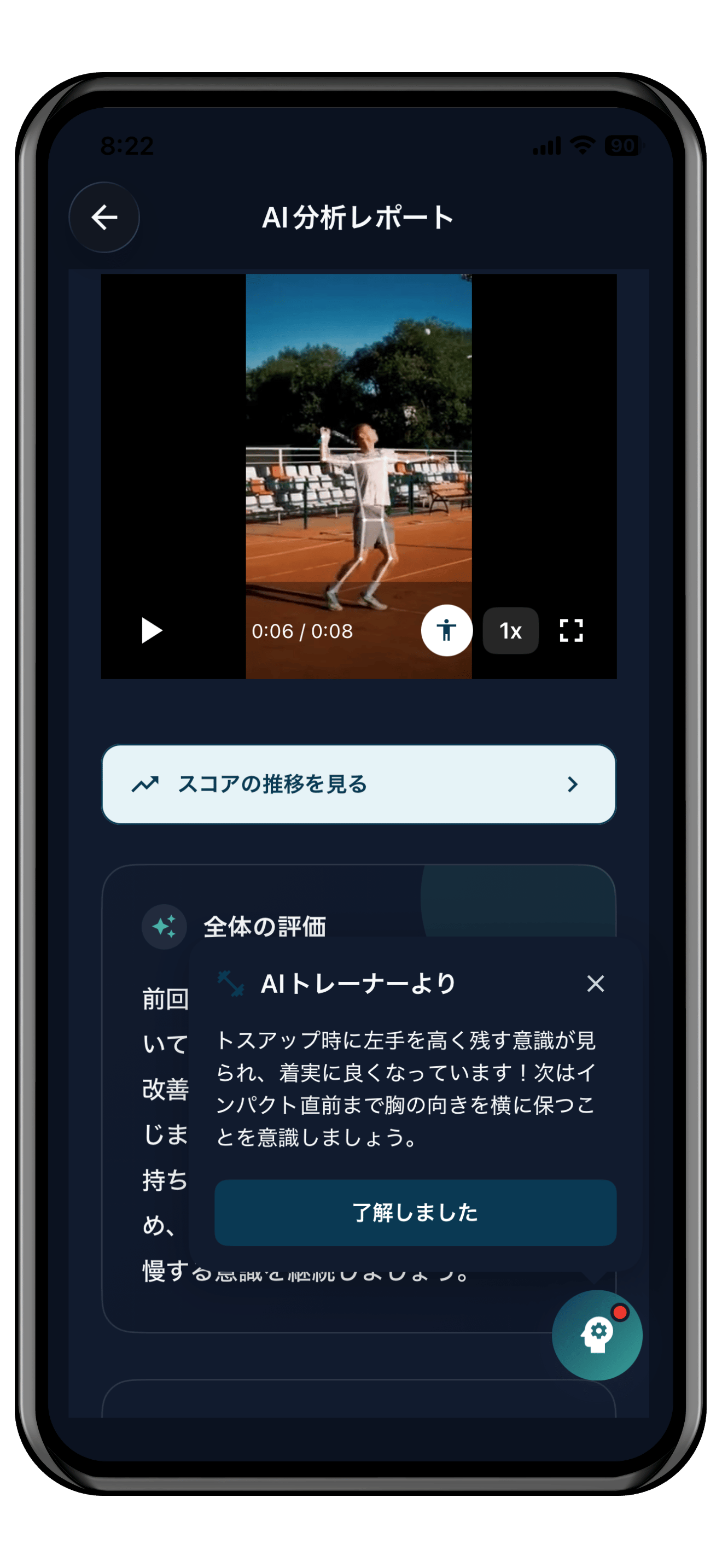
Task: Close the AIトレーナーより popup
Action: [x=595, y=984]
